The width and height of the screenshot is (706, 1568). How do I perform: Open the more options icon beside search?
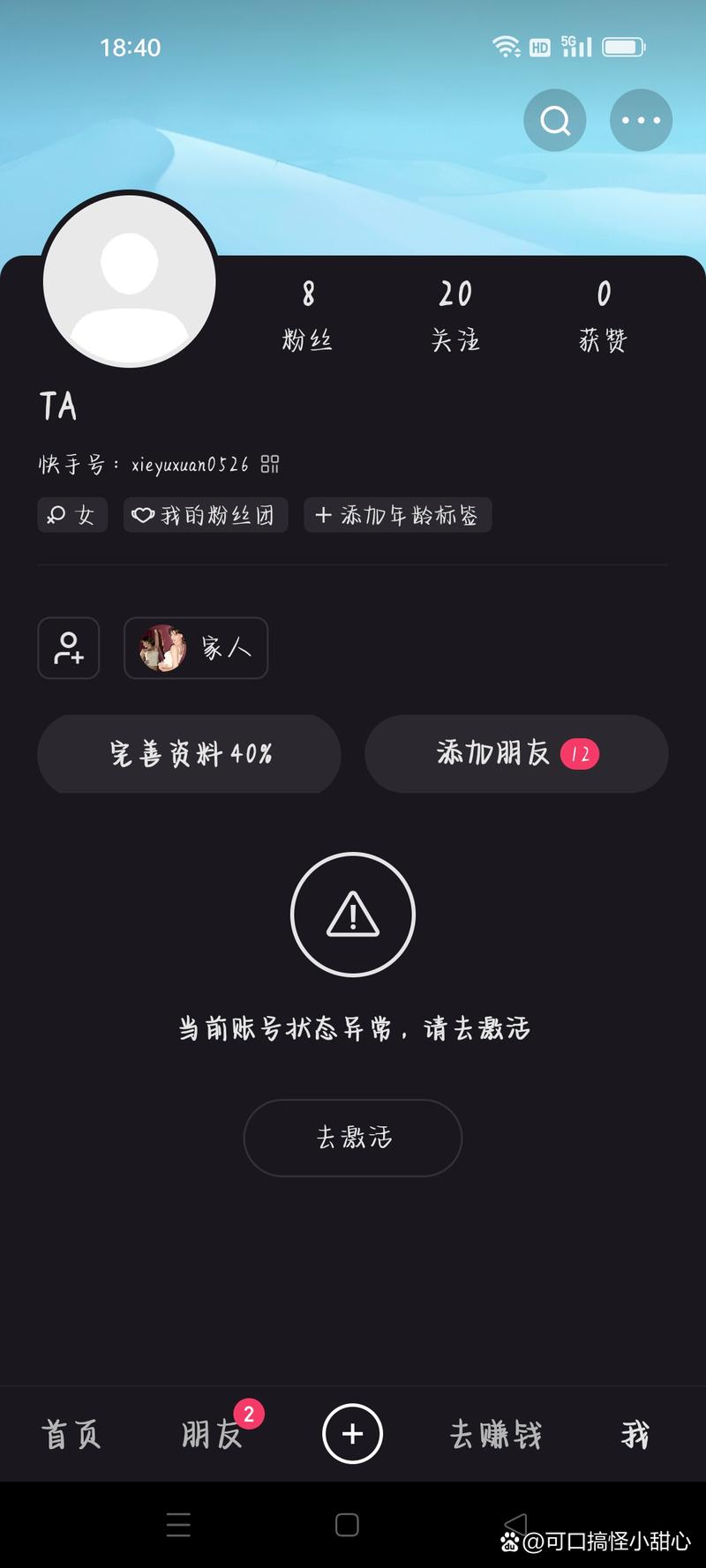tap(641, 119)
